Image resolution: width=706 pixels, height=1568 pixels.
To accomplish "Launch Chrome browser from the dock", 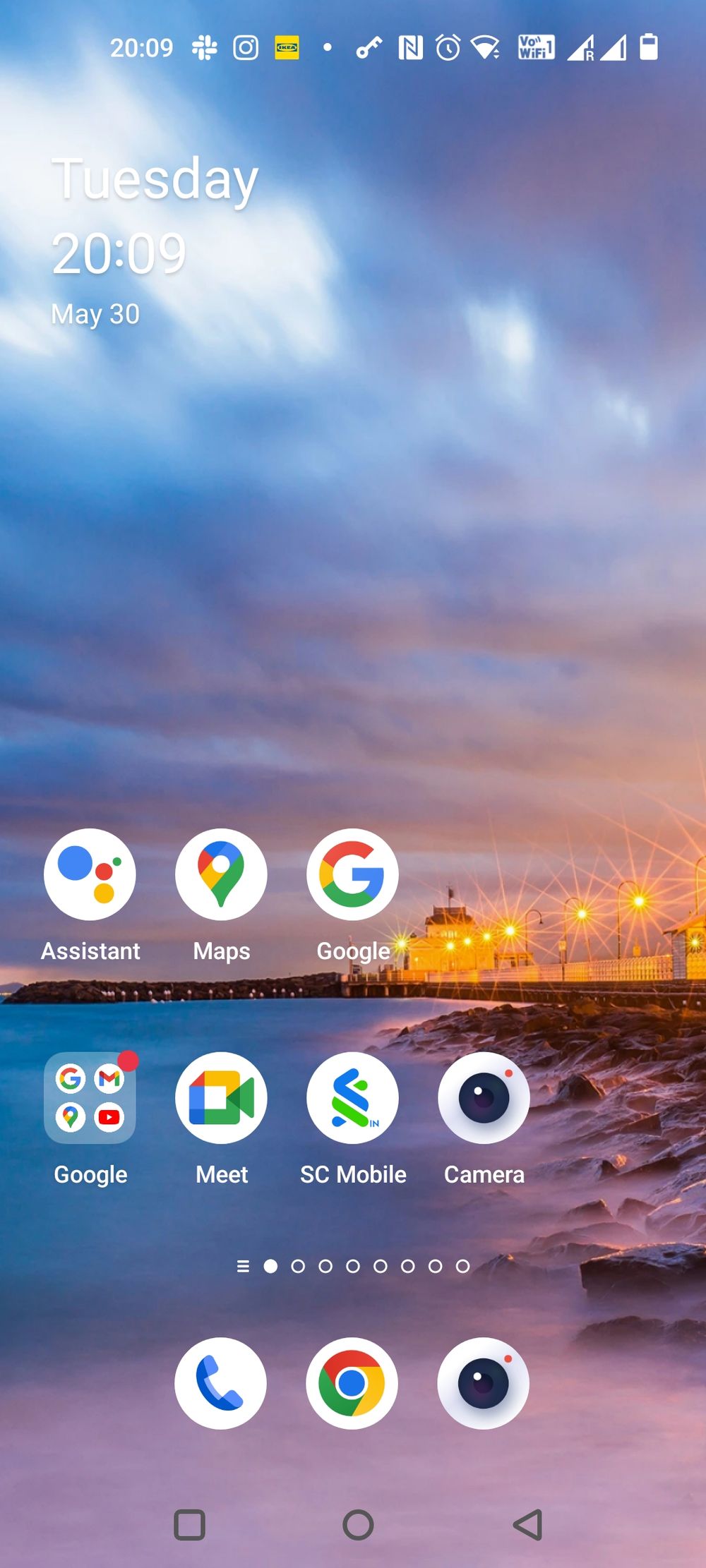I will (352, 1383).
